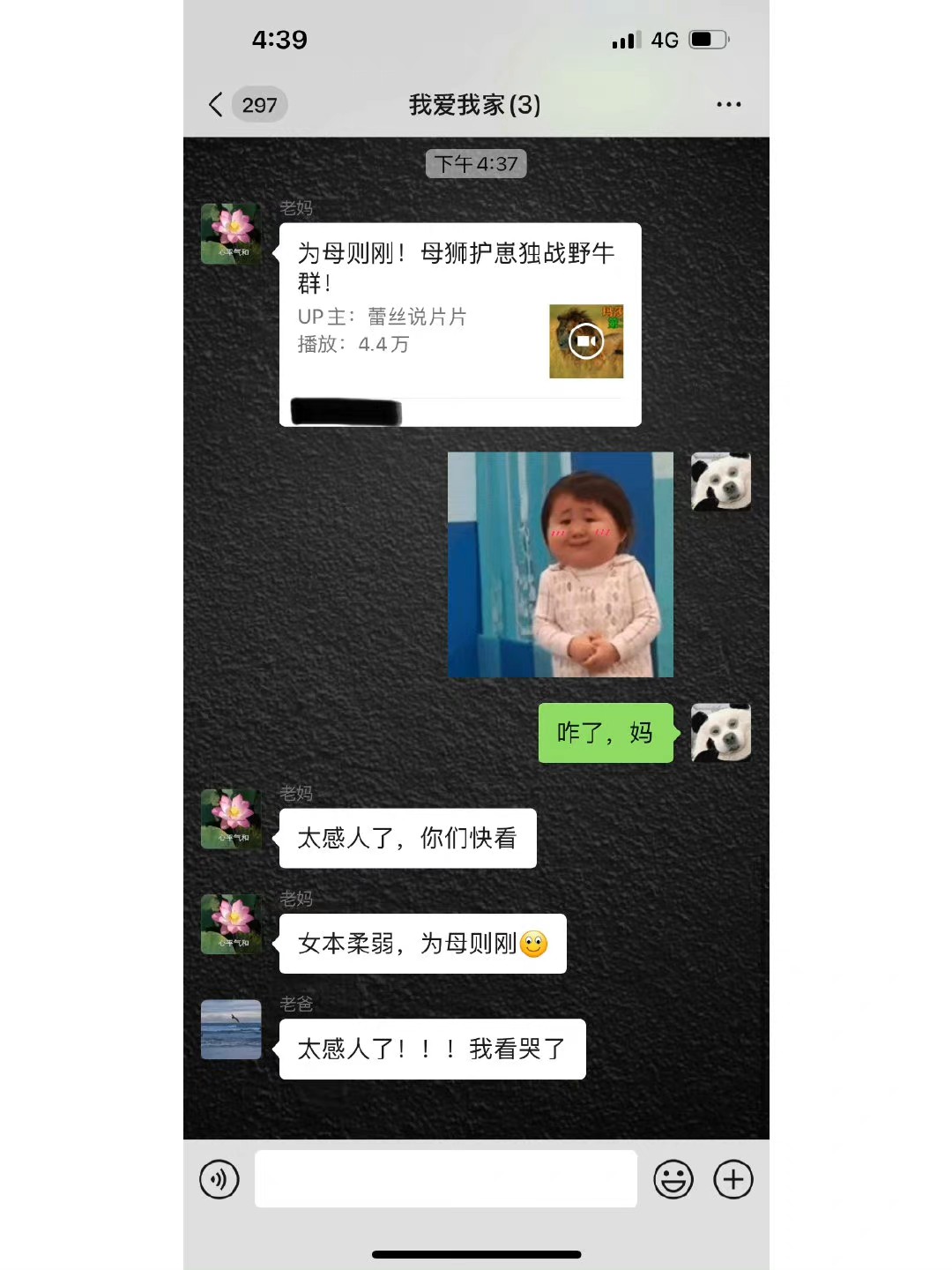
Task: Open the plus attachments menu
Action: tap(733, 1179)
